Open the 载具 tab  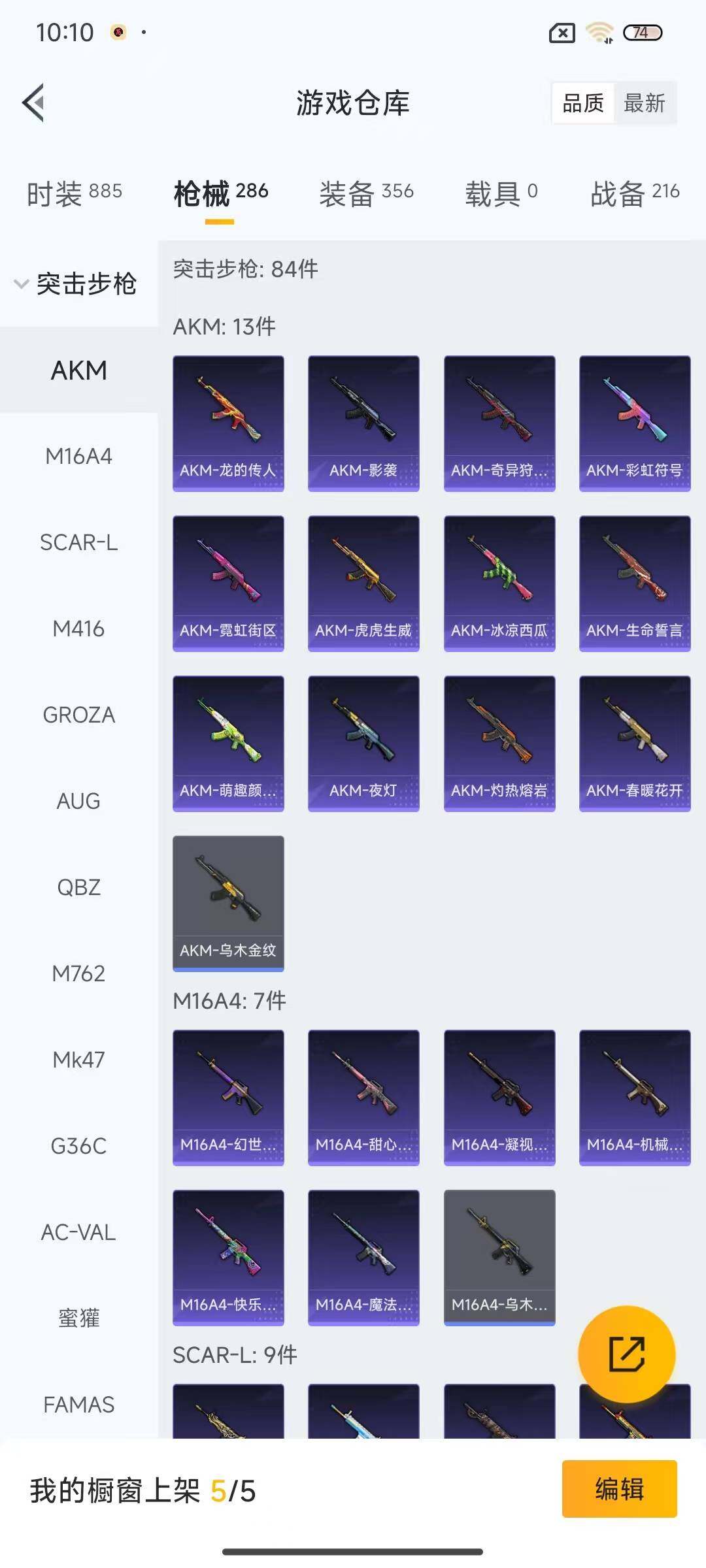(501, 193)
